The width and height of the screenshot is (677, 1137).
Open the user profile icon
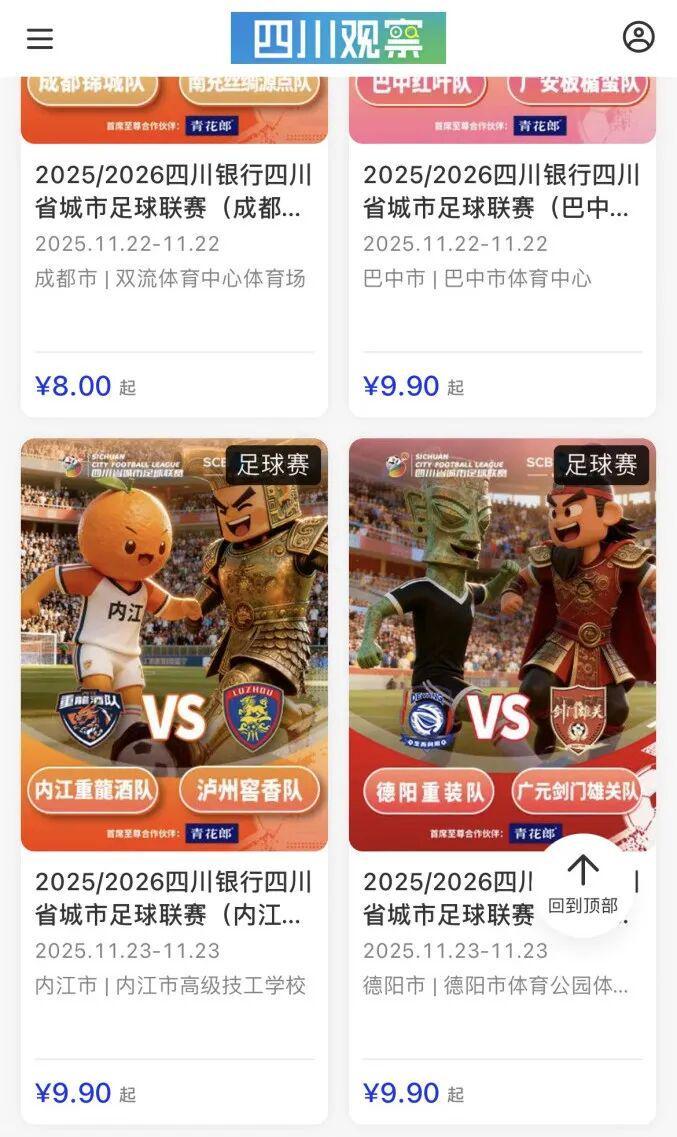pyautogui.click(x=638, y=37)
